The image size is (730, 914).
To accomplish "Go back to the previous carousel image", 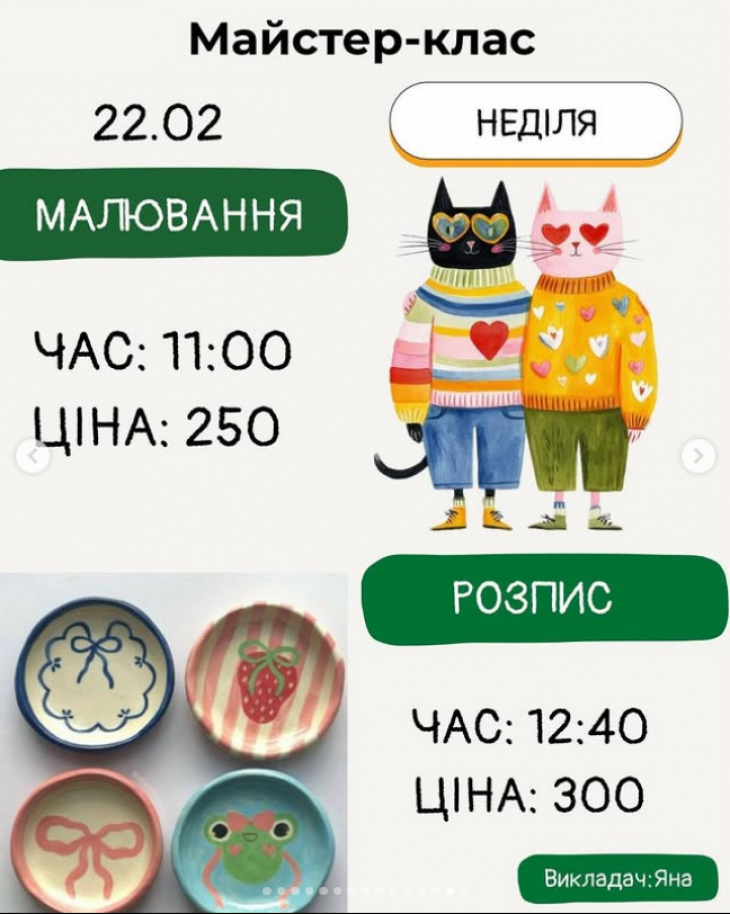I will tap(32, 457).
